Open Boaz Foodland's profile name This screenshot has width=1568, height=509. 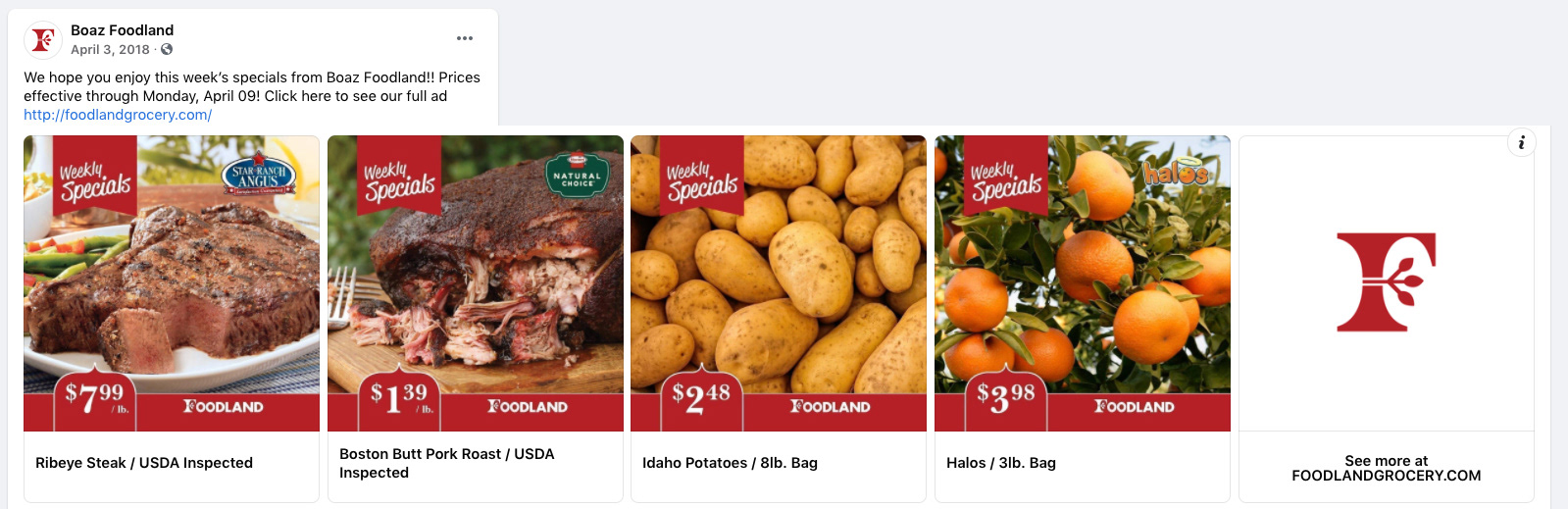coord(122,30)
